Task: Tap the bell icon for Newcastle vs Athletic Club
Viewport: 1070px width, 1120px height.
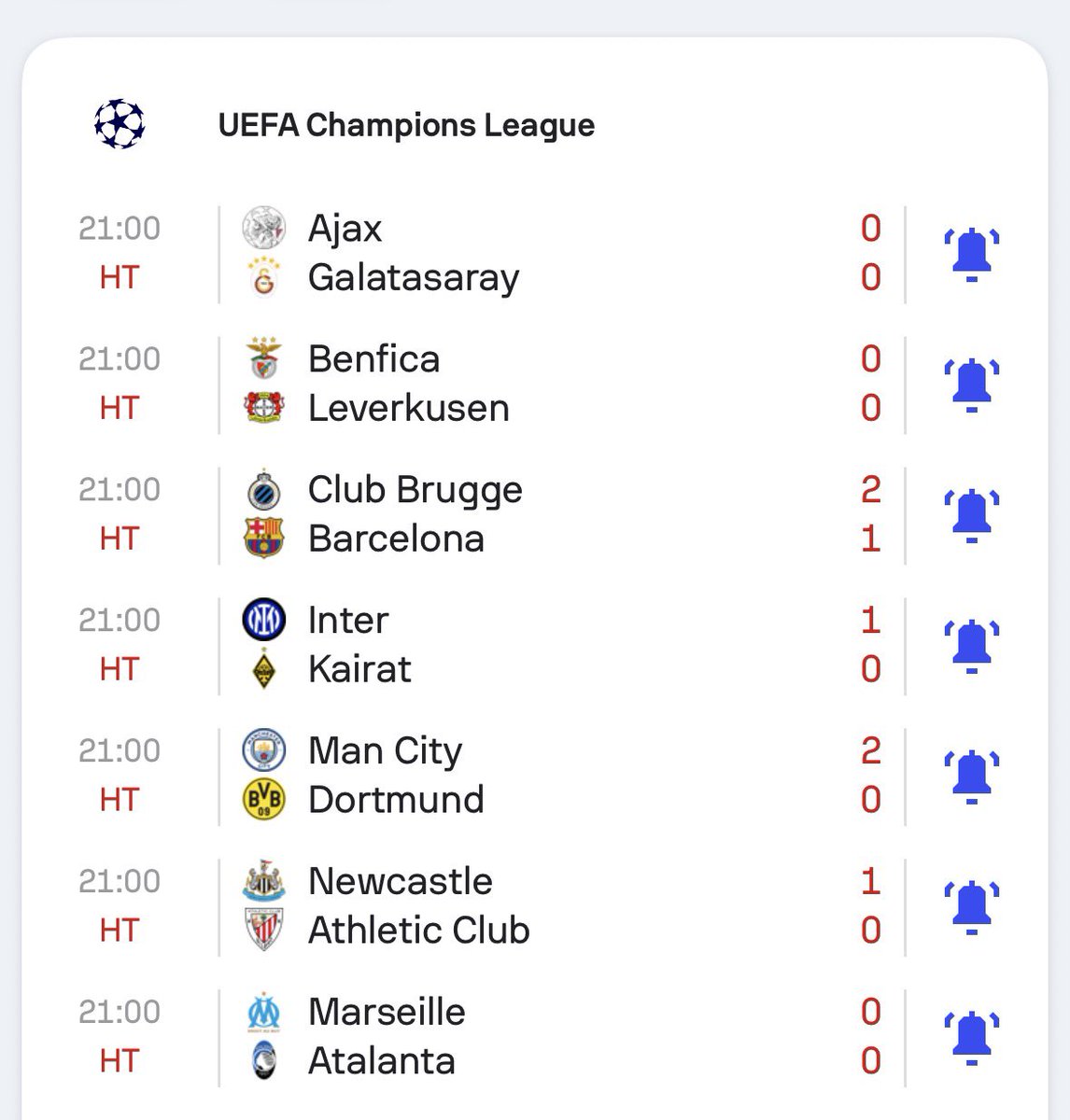Action: [971, 906]
